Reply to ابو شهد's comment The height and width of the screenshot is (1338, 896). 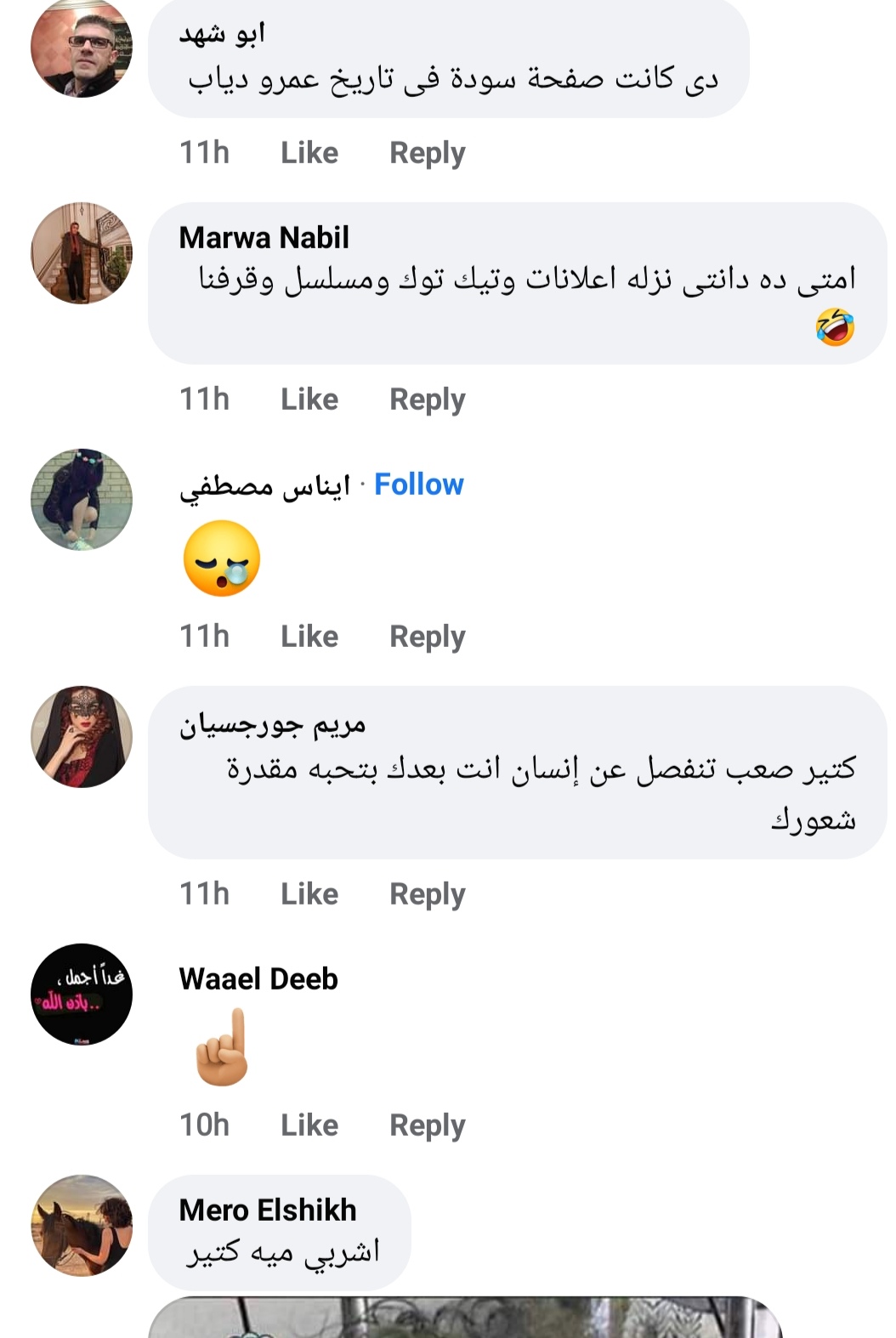(427, 153)
